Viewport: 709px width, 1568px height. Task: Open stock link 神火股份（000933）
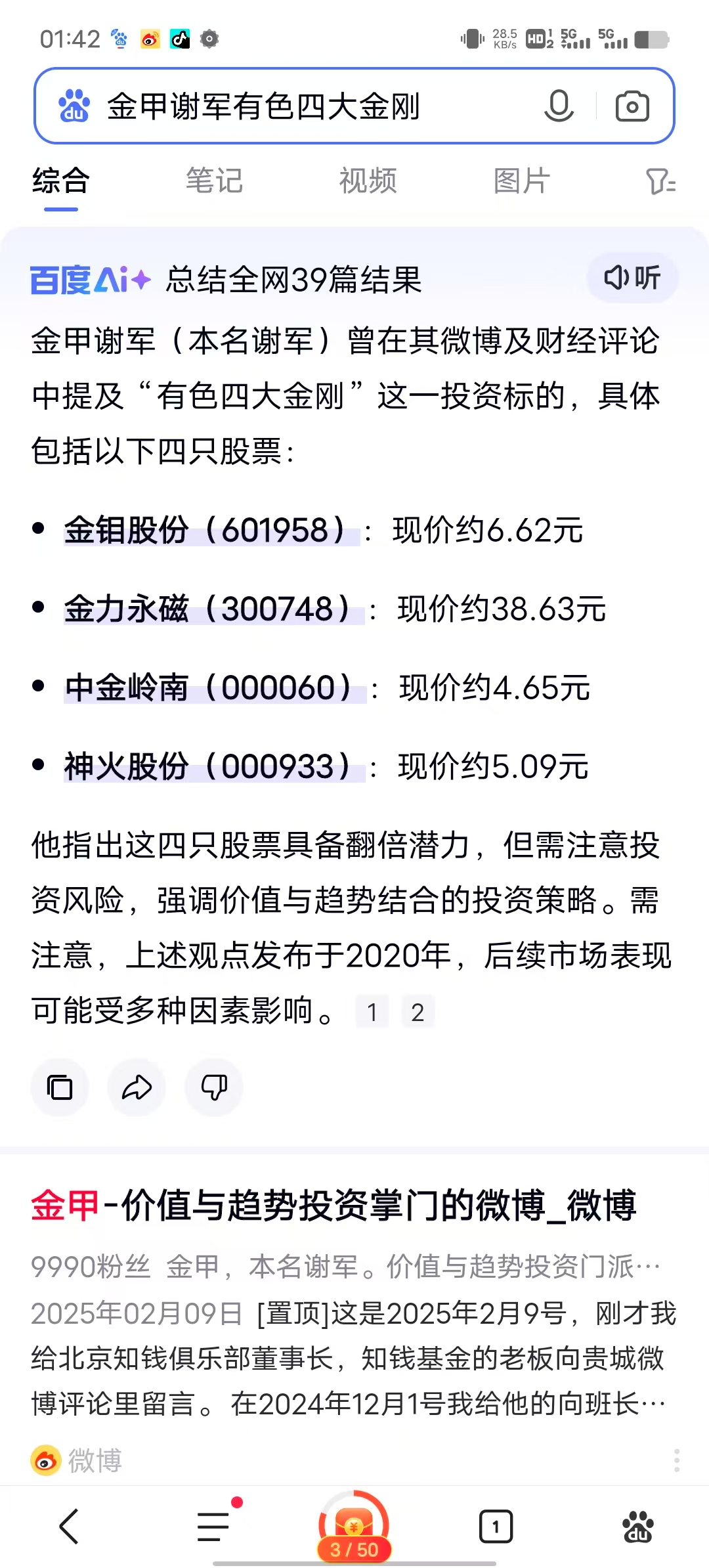(213, 767)
